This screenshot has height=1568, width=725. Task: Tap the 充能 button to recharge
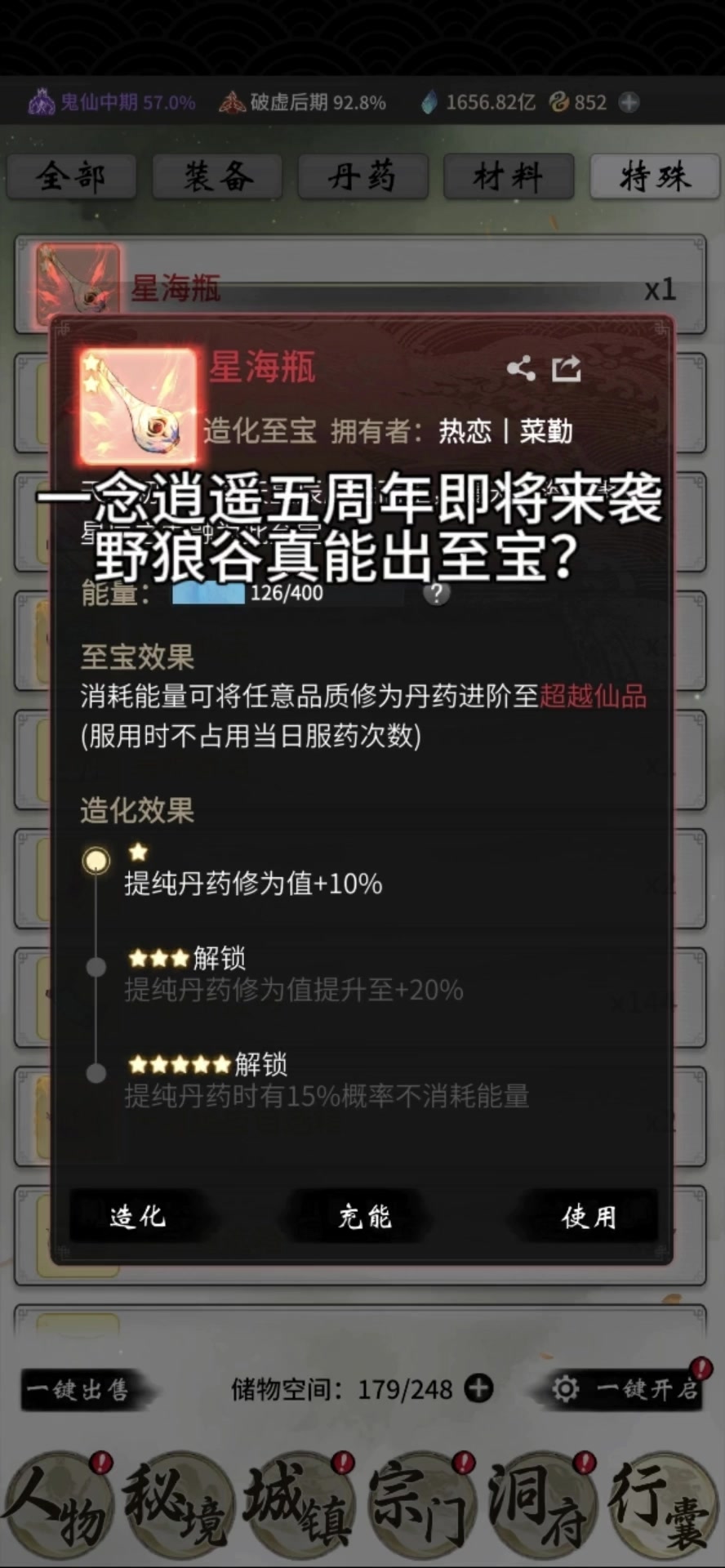364,1216
